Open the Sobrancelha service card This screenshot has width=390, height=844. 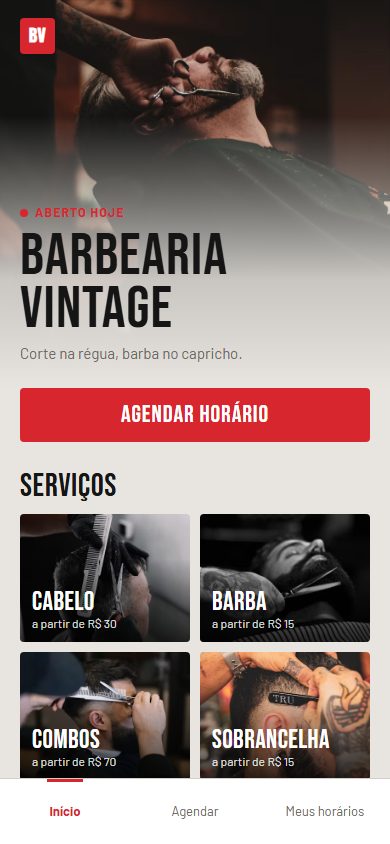(x=285, y=715)
